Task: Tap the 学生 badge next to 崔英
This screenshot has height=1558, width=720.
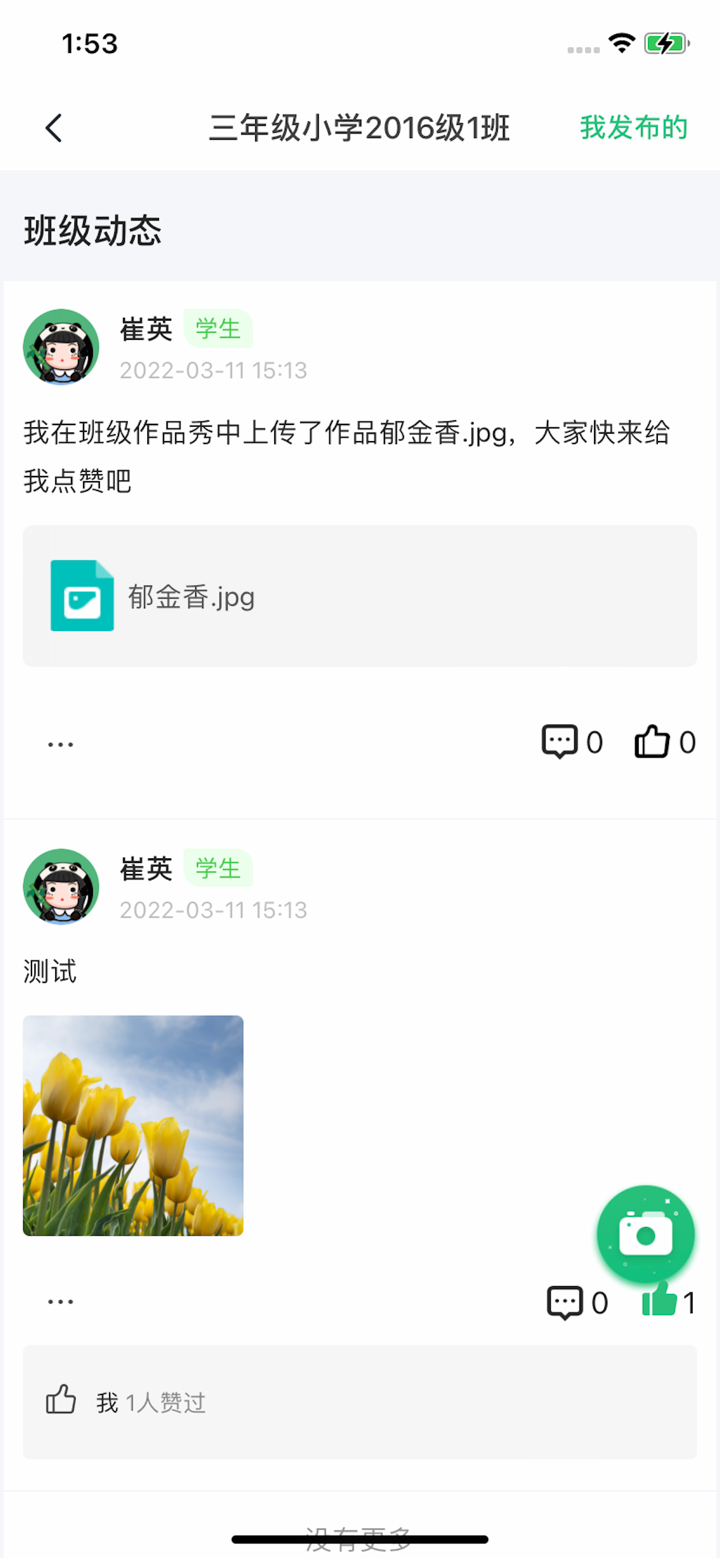Action: 218,328
